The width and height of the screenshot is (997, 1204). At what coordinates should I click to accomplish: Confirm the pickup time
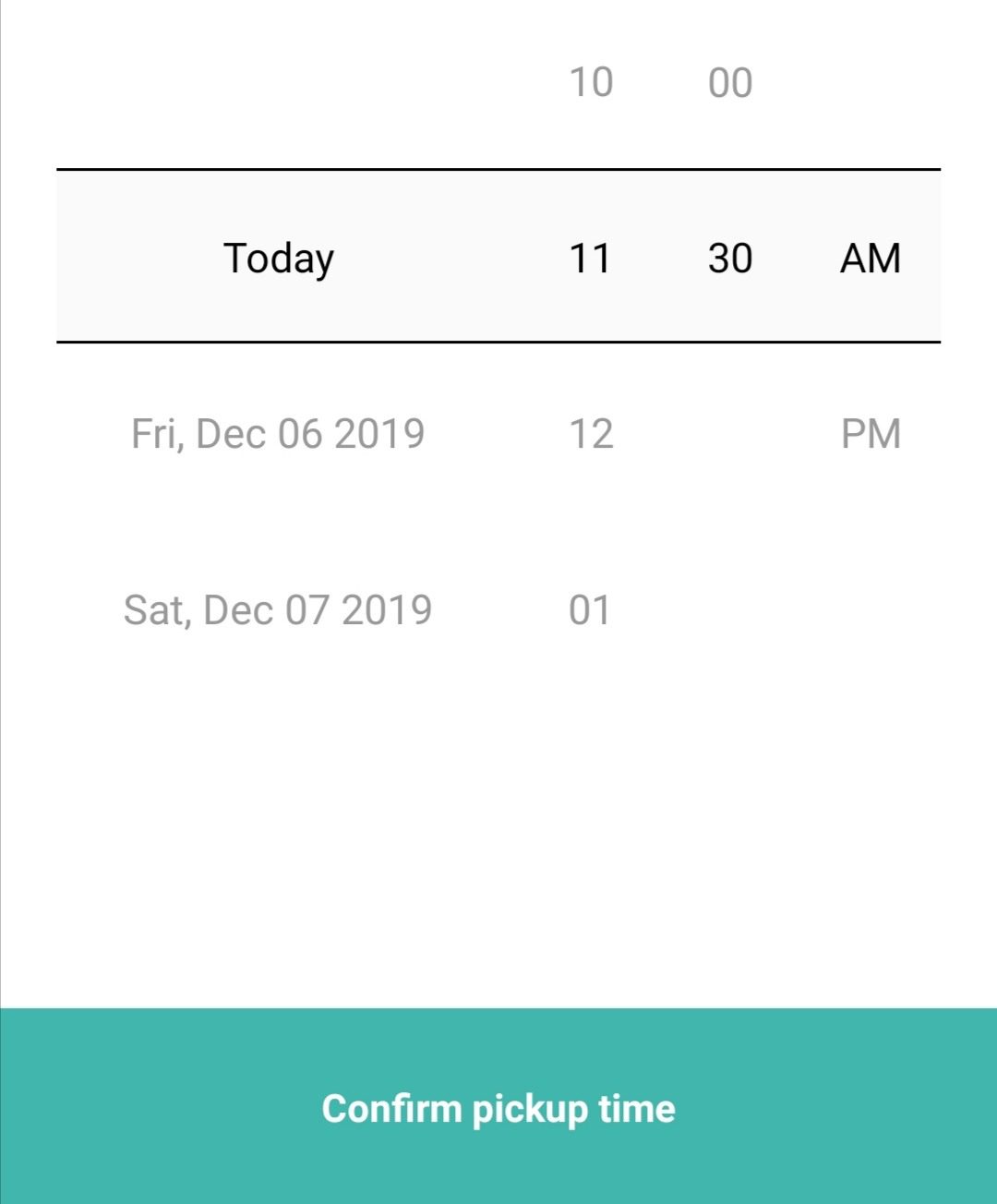point(498,1107)
